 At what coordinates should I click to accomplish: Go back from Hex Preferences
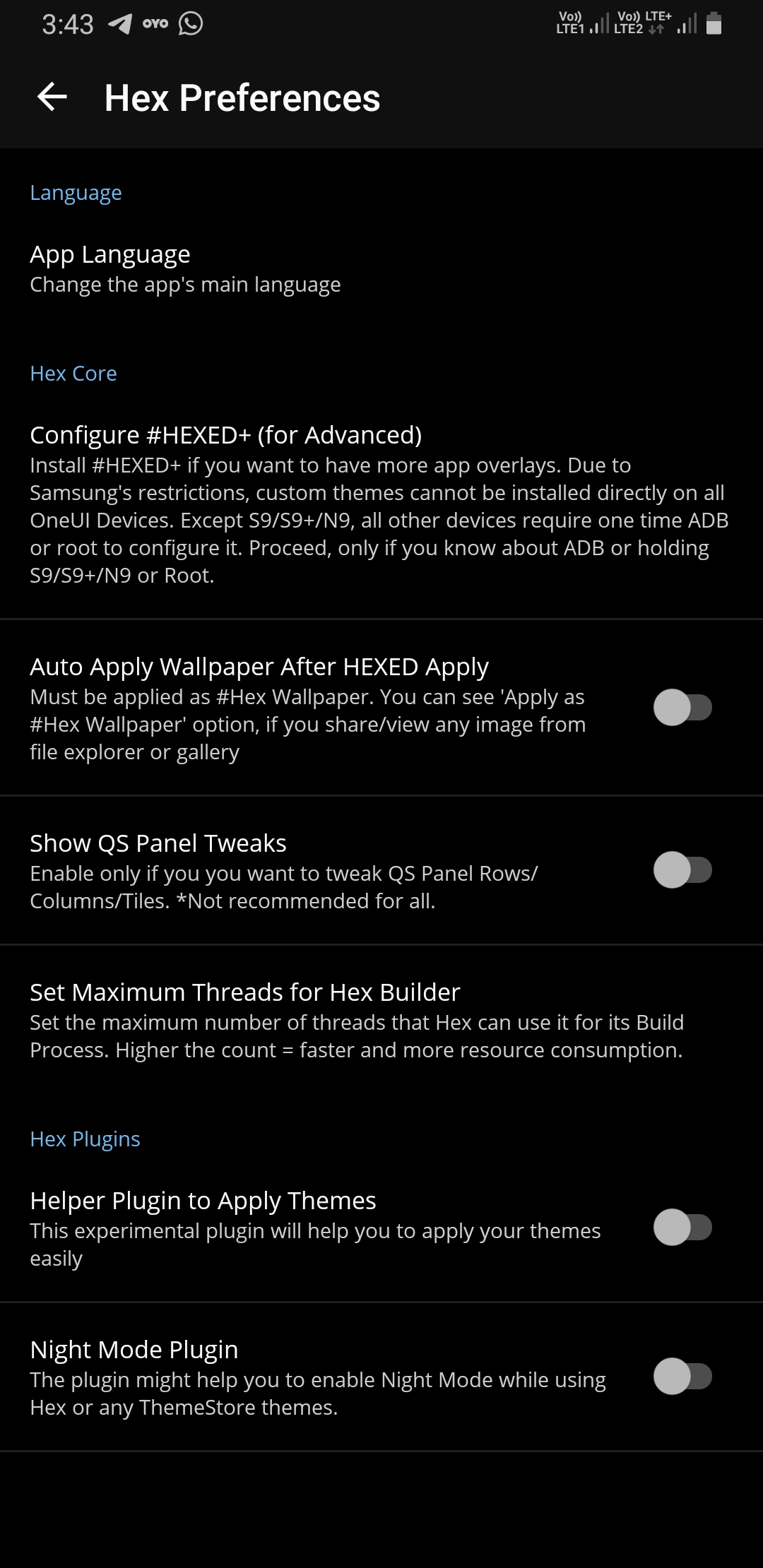(x=52, y=97)
